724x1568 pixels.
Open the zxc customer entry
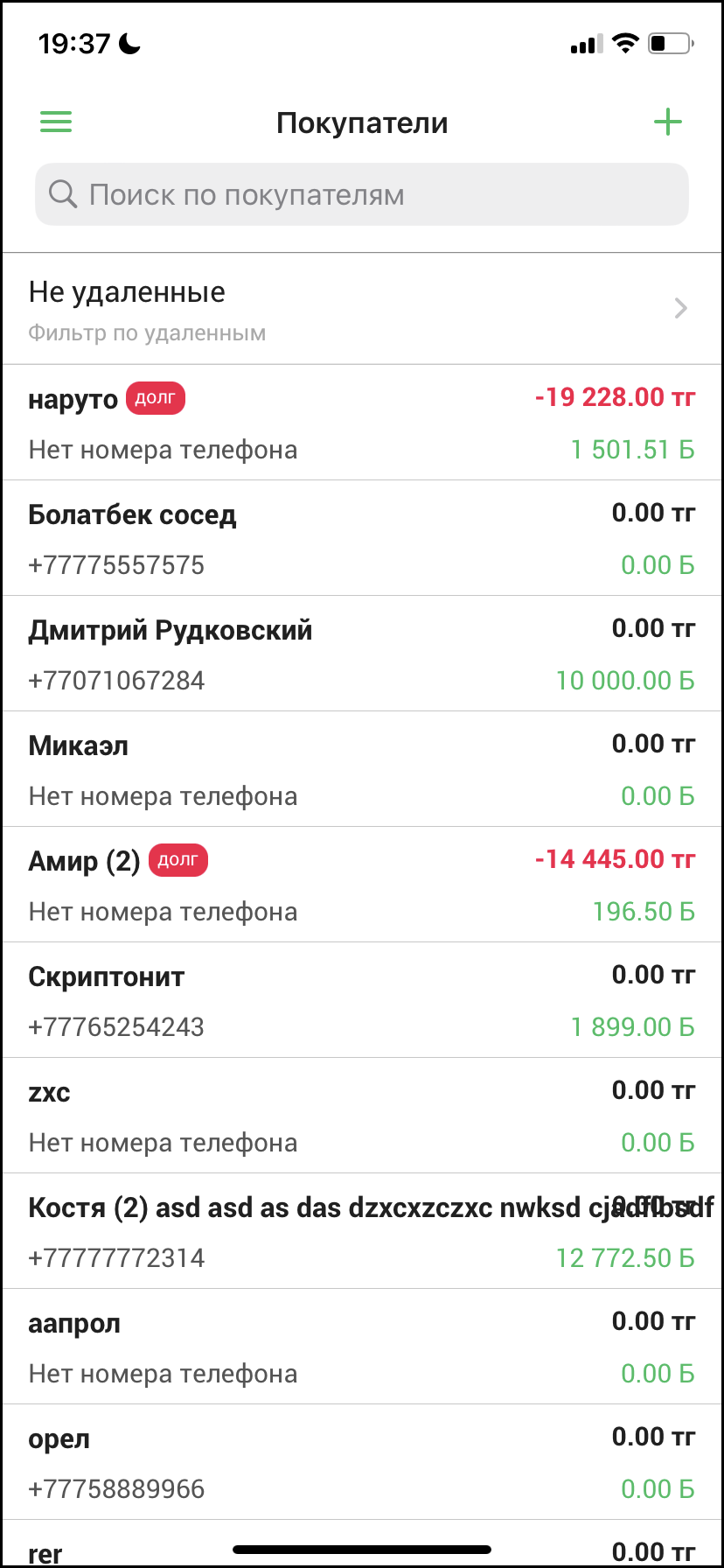(x=362, y=1116)
